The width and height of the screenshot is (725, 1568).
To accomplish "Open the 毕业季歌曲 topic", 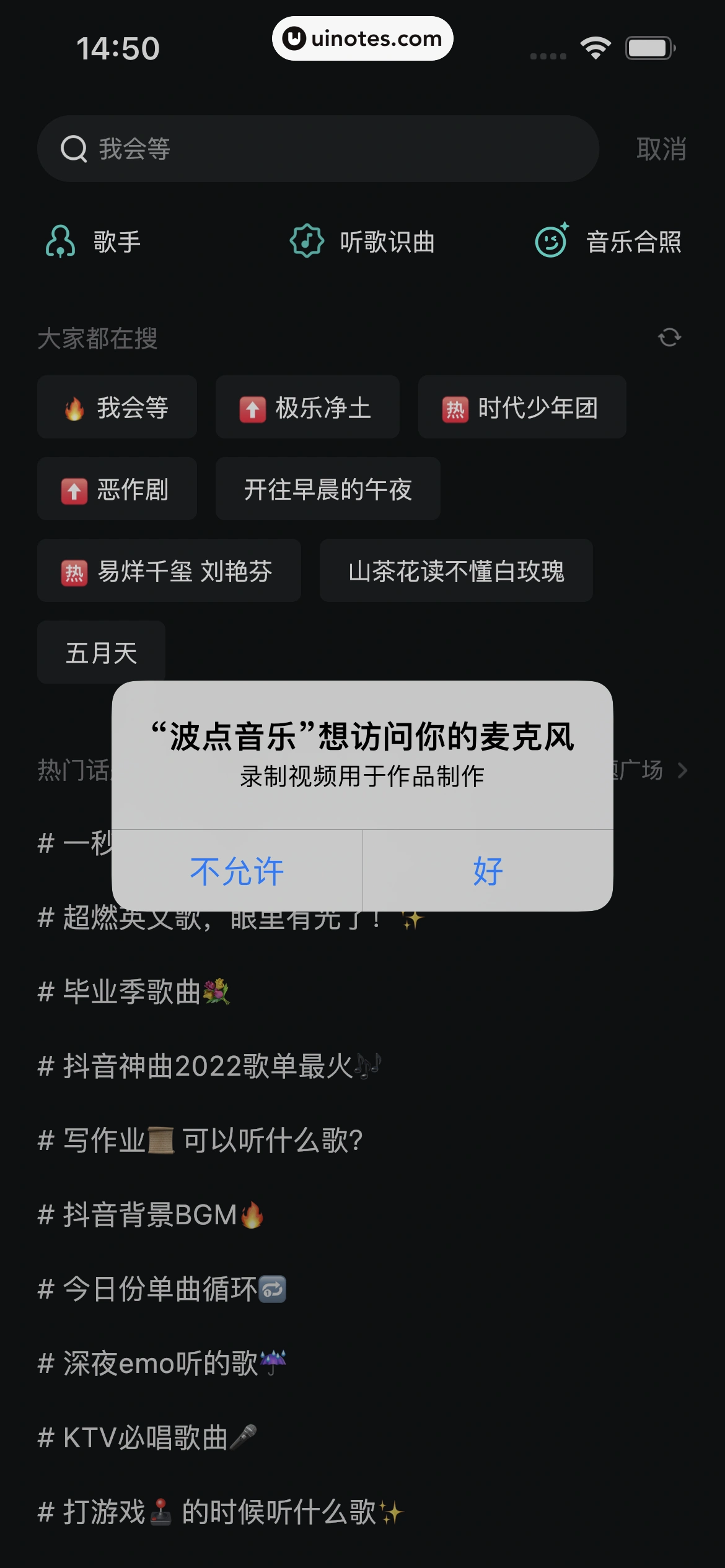I will click(x=133, y=992).
